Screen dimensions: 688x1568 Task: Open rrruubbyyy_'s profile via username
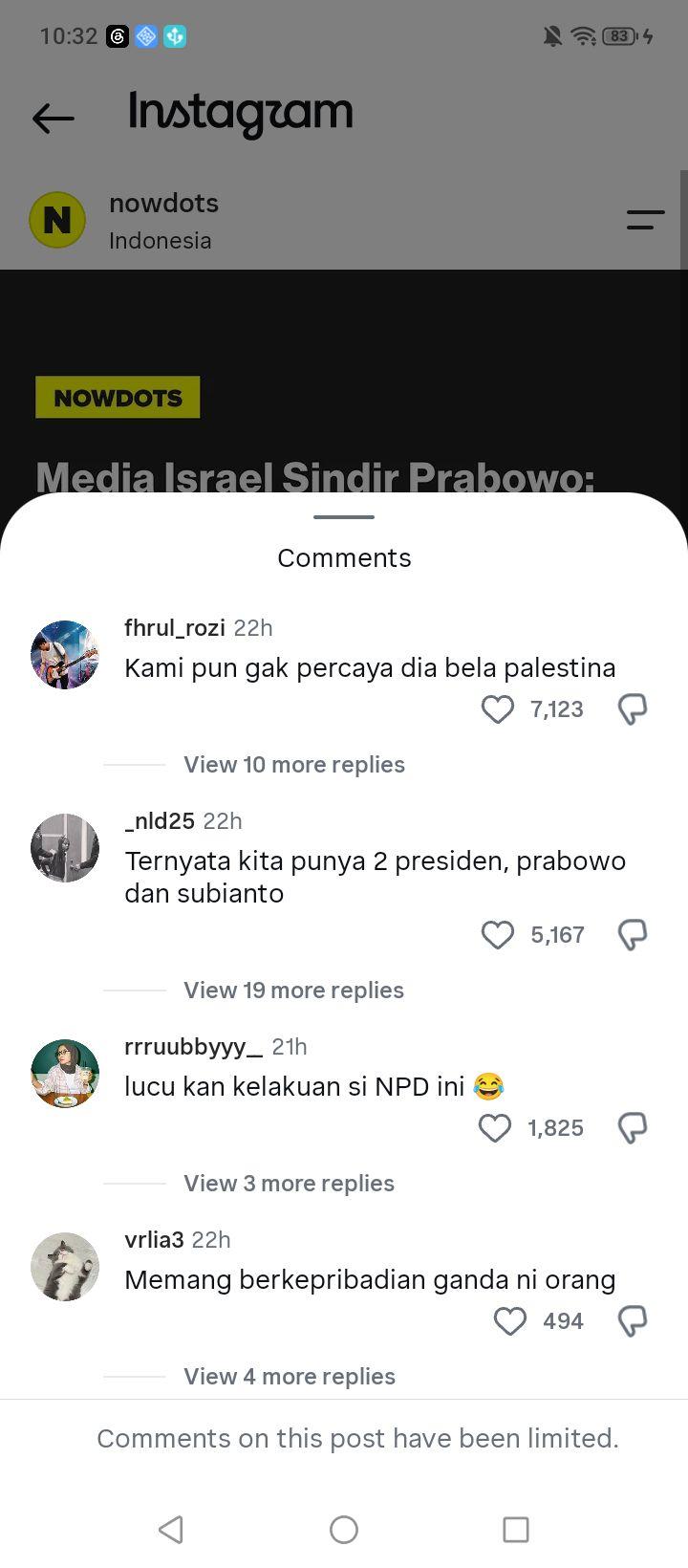tap(193, 1047)
